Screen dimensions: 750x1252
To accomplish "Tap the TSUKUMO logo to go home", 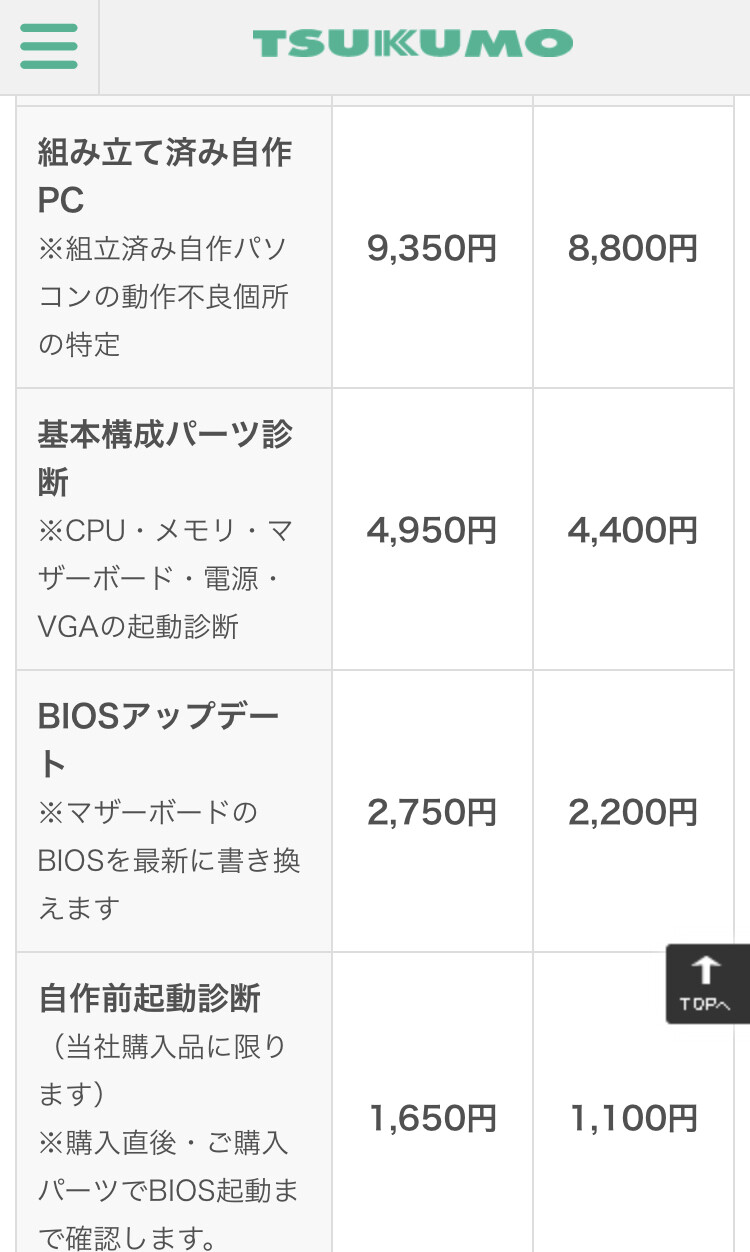I will point(412,44).
